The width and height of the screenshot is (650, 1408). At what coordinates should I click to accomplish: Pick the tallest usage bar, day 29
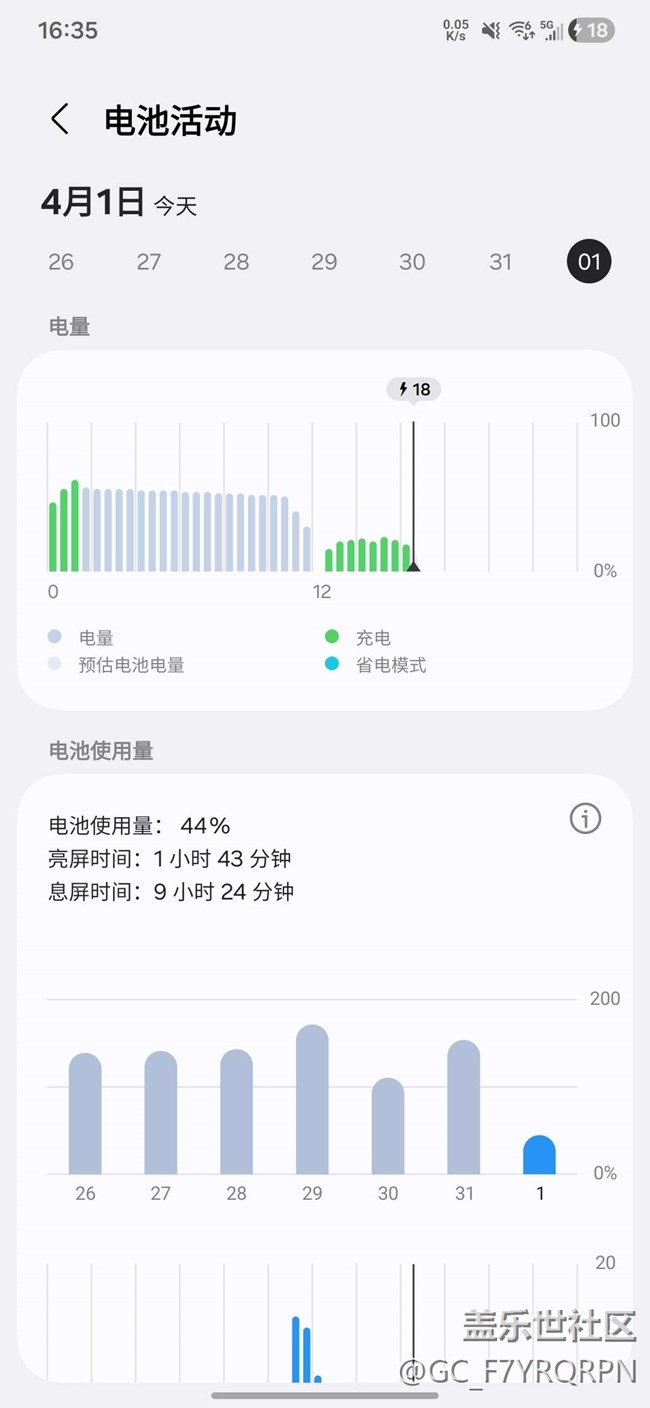tap(312, 1100)
